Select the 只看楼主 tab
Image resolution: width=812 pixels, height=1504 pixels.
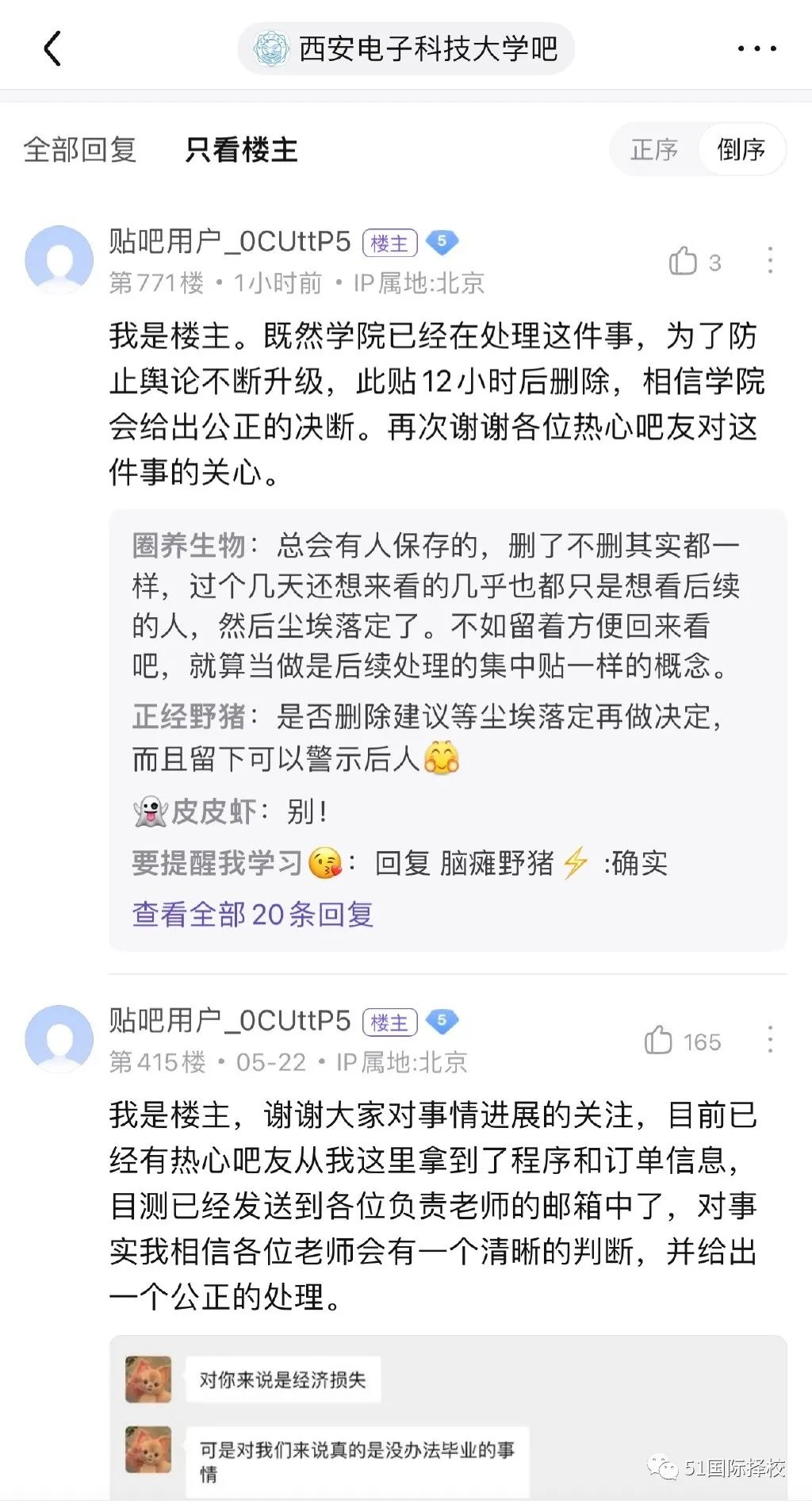pyautogui.click(x=241, y=150)
